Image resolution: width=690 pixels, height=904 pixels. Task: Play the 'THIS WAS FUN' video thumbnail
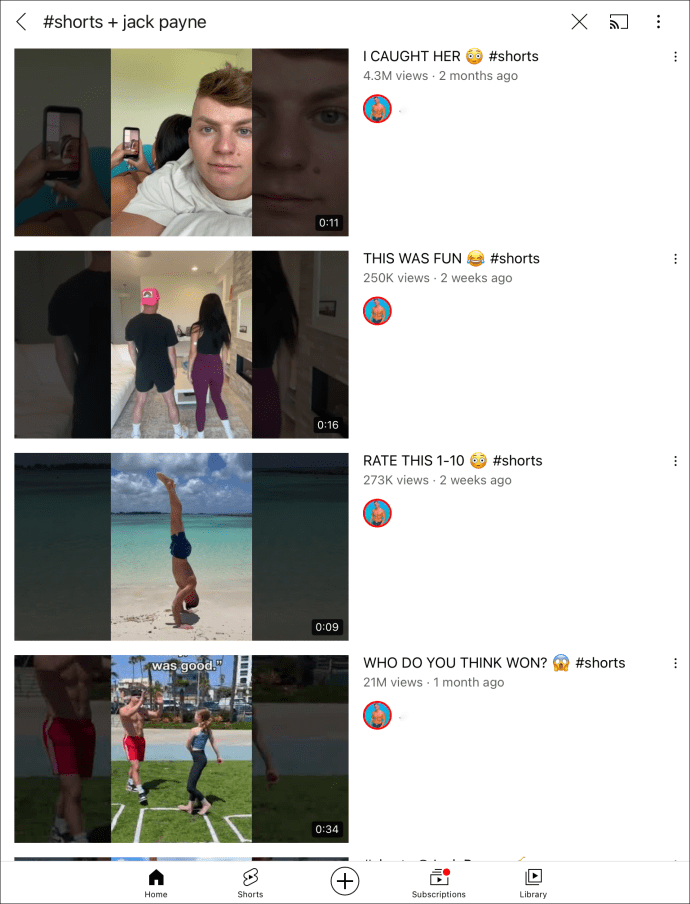tap(181, 344)
